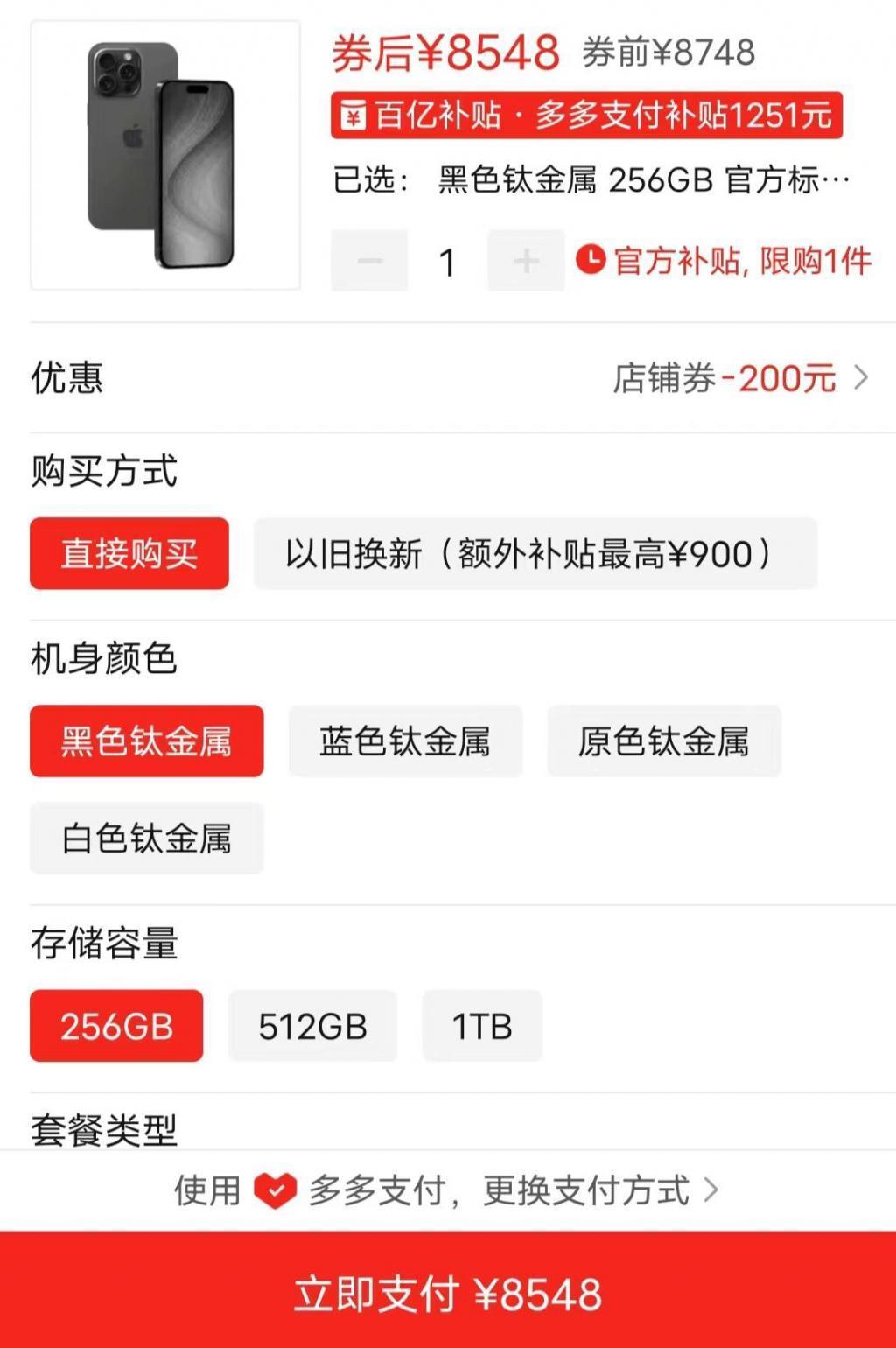Select the 白色钛金属 color option

pyautogui.click(x=146, y=838)
